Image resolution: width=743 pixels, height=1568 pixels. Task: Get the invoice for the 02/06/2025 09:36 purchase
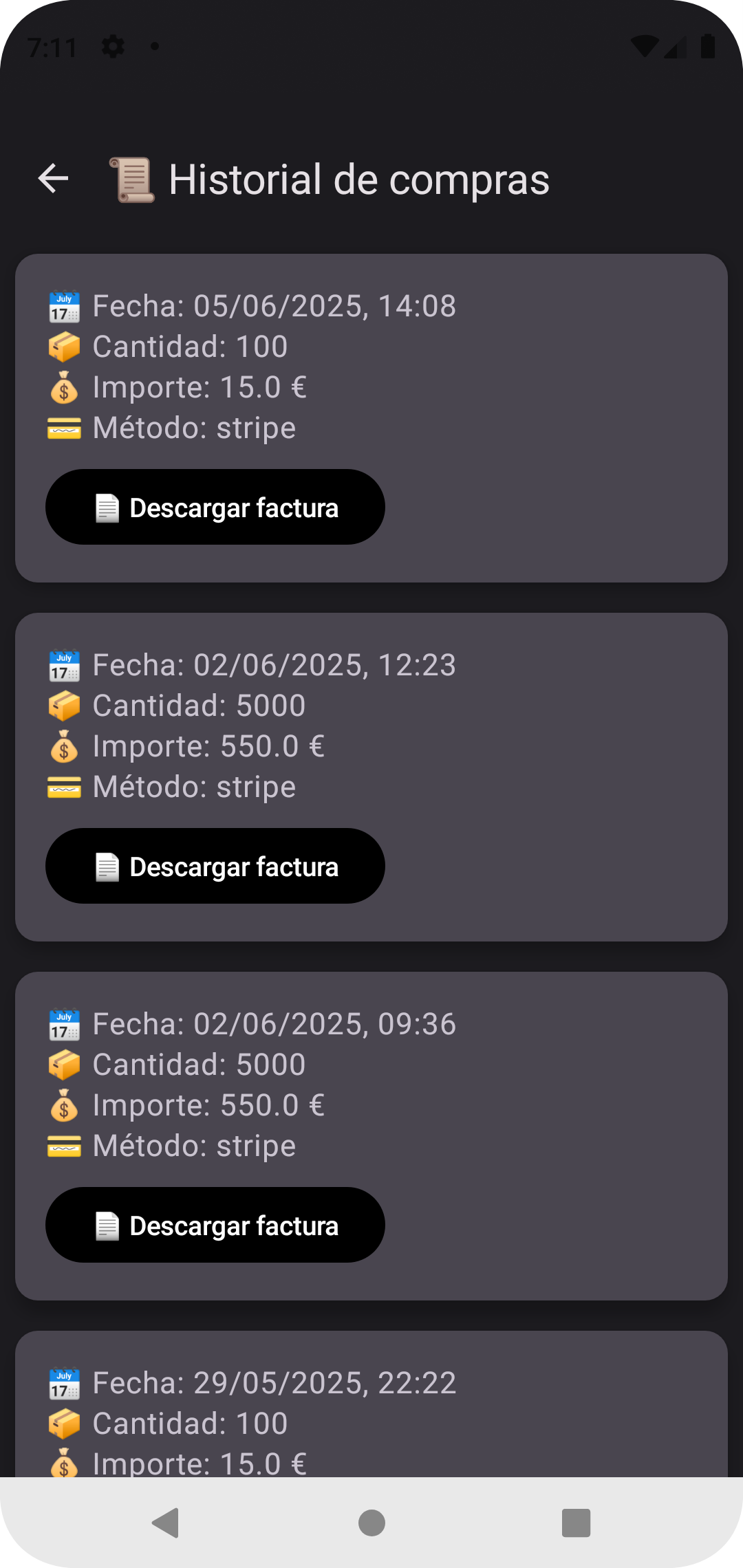point(215,1226)
